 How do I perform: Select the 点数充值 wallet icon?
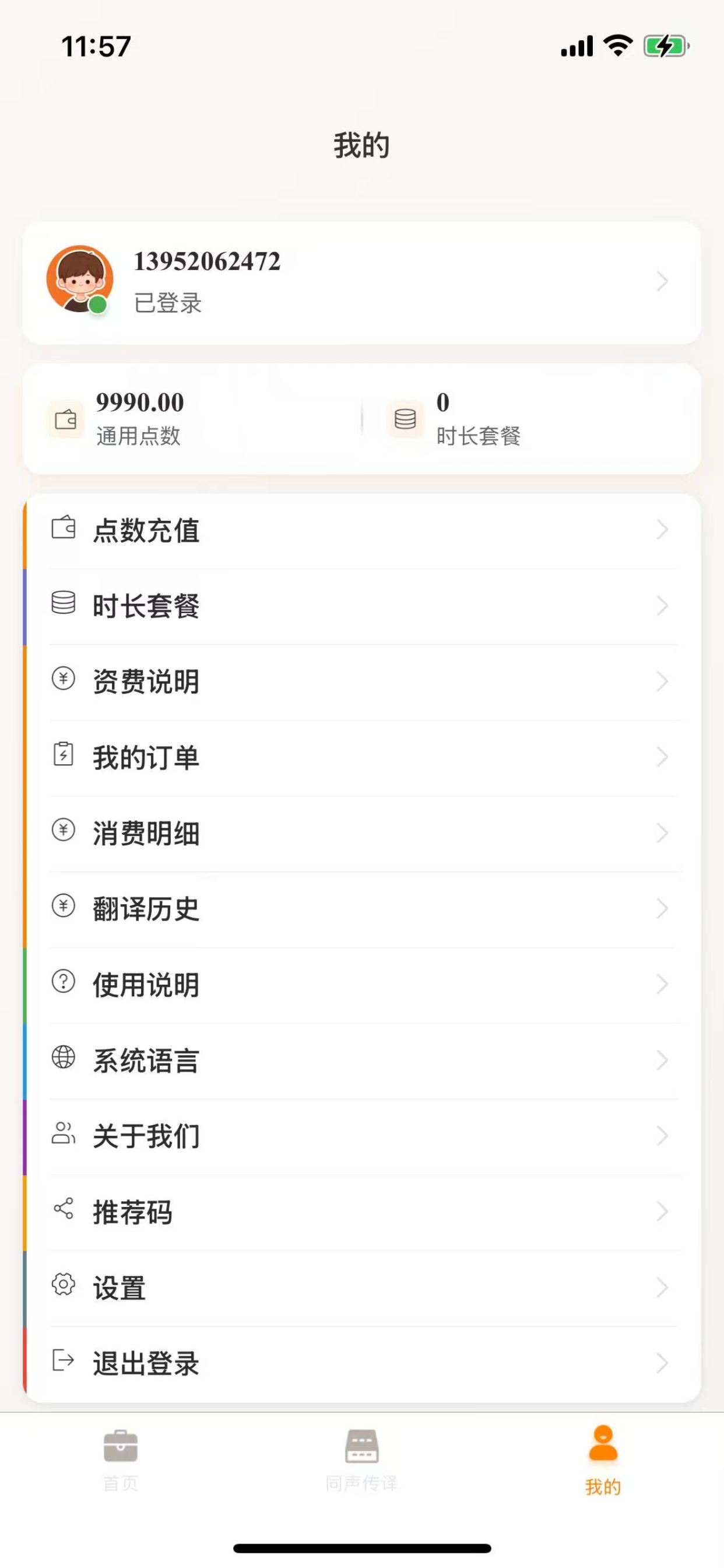point(63,530)
